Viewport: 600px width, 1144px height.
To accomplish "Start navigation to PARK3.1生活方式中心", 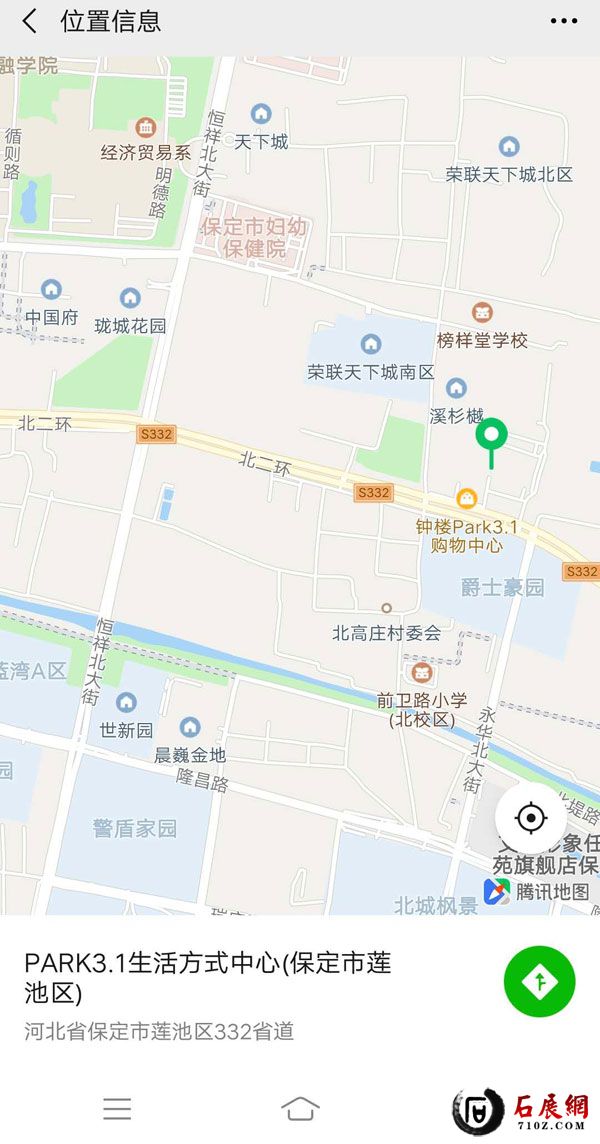I will 539,982.
